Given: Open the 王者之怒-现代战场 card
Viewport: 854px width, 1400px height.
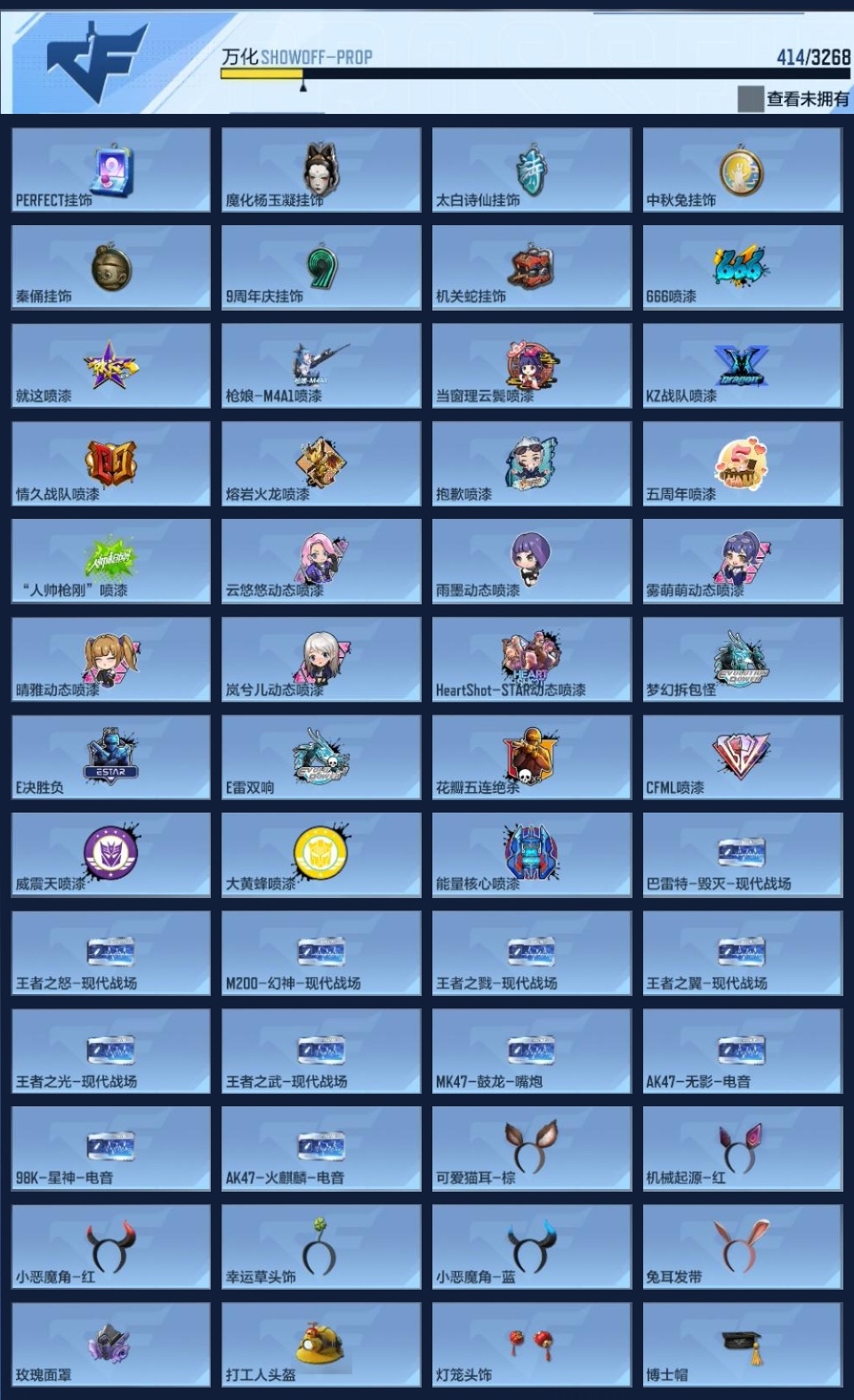Looking at the screenshot, I should (x=111, y=953).
